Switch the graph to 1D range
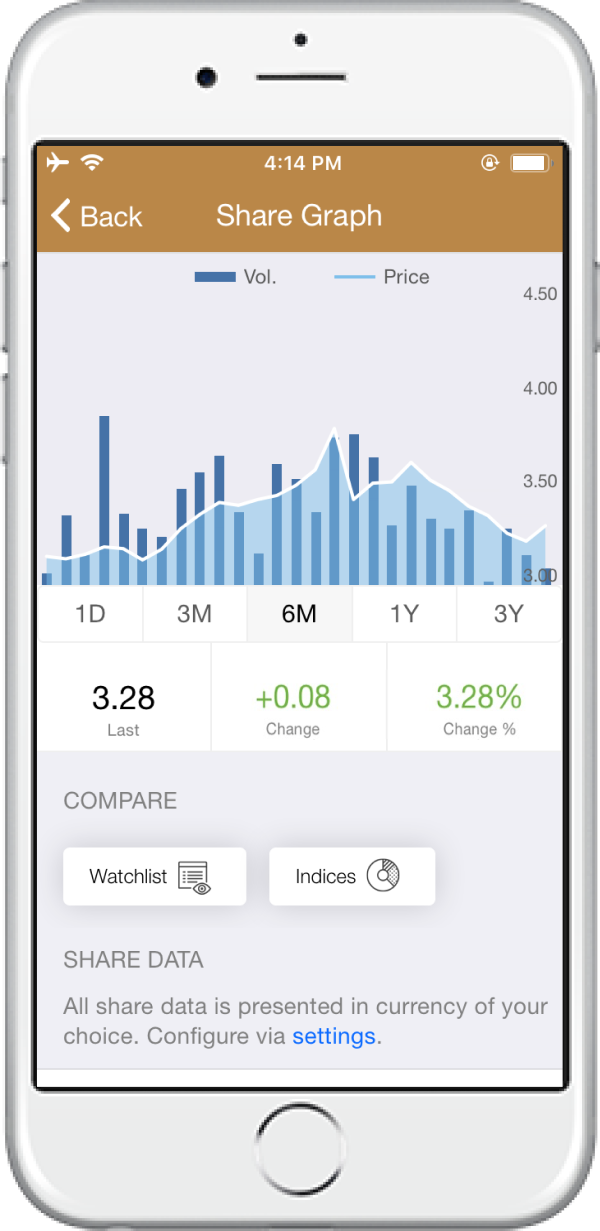Screen dimensions: 600x1231 pyautogui.click(x=90, y=614)
